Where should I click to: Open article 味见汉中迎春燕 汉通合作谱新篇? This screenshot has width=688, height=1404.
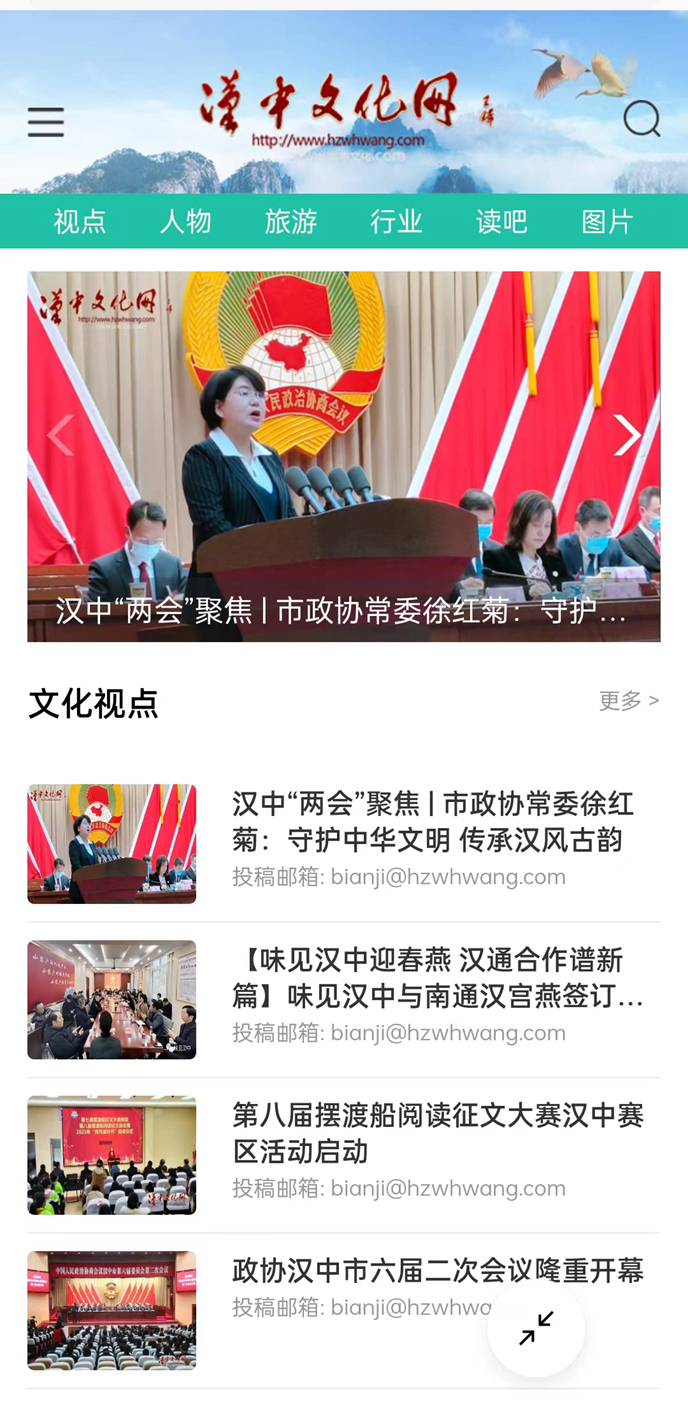438,978
